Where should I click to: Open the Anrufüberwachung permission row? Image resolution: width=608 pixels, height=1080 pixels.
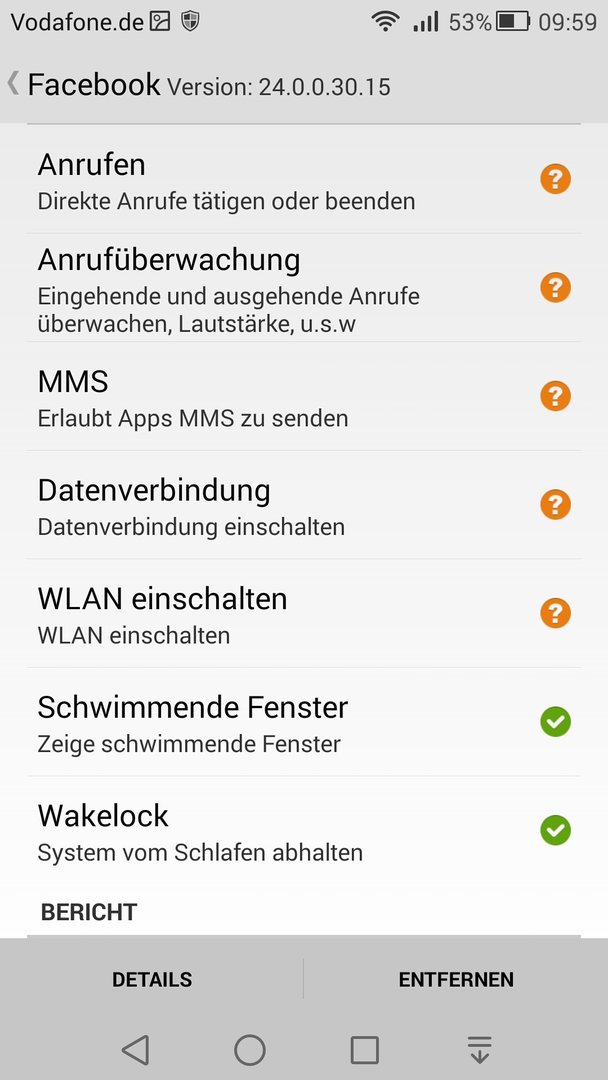[x=304, y=288]
